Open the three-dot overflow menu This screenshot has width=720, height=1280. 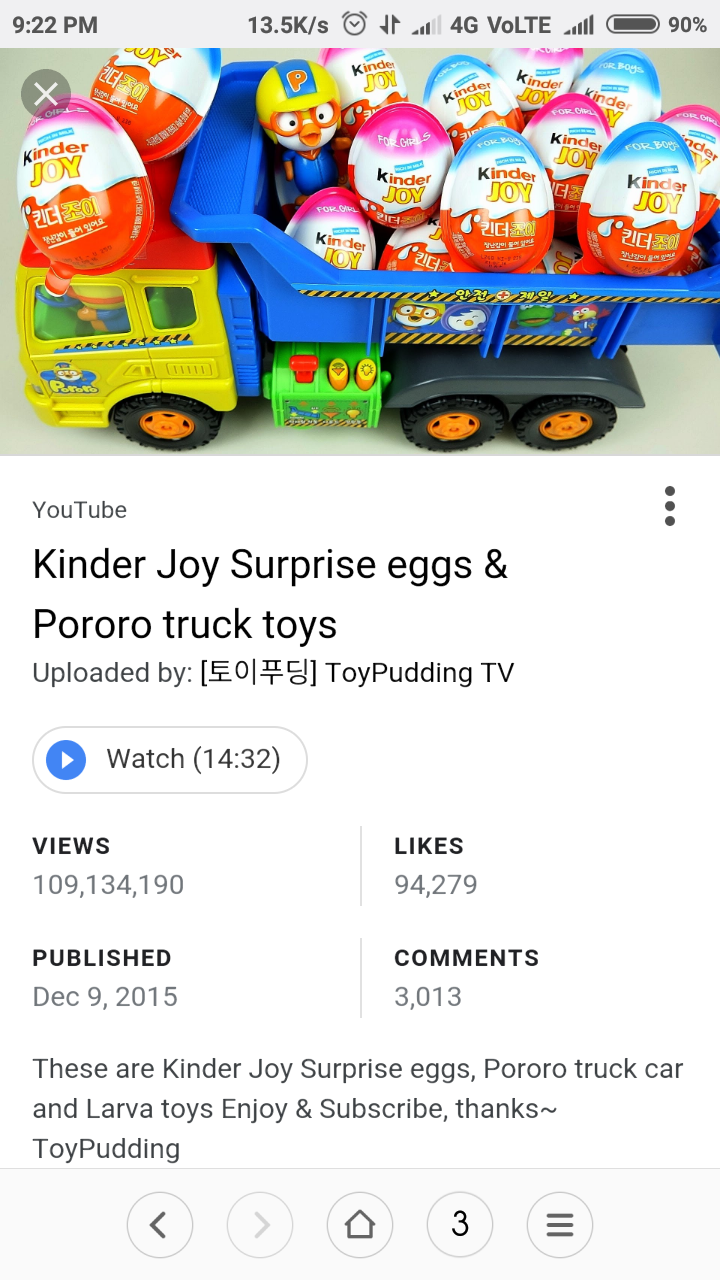pyautogui.click(x=669, y=506)
